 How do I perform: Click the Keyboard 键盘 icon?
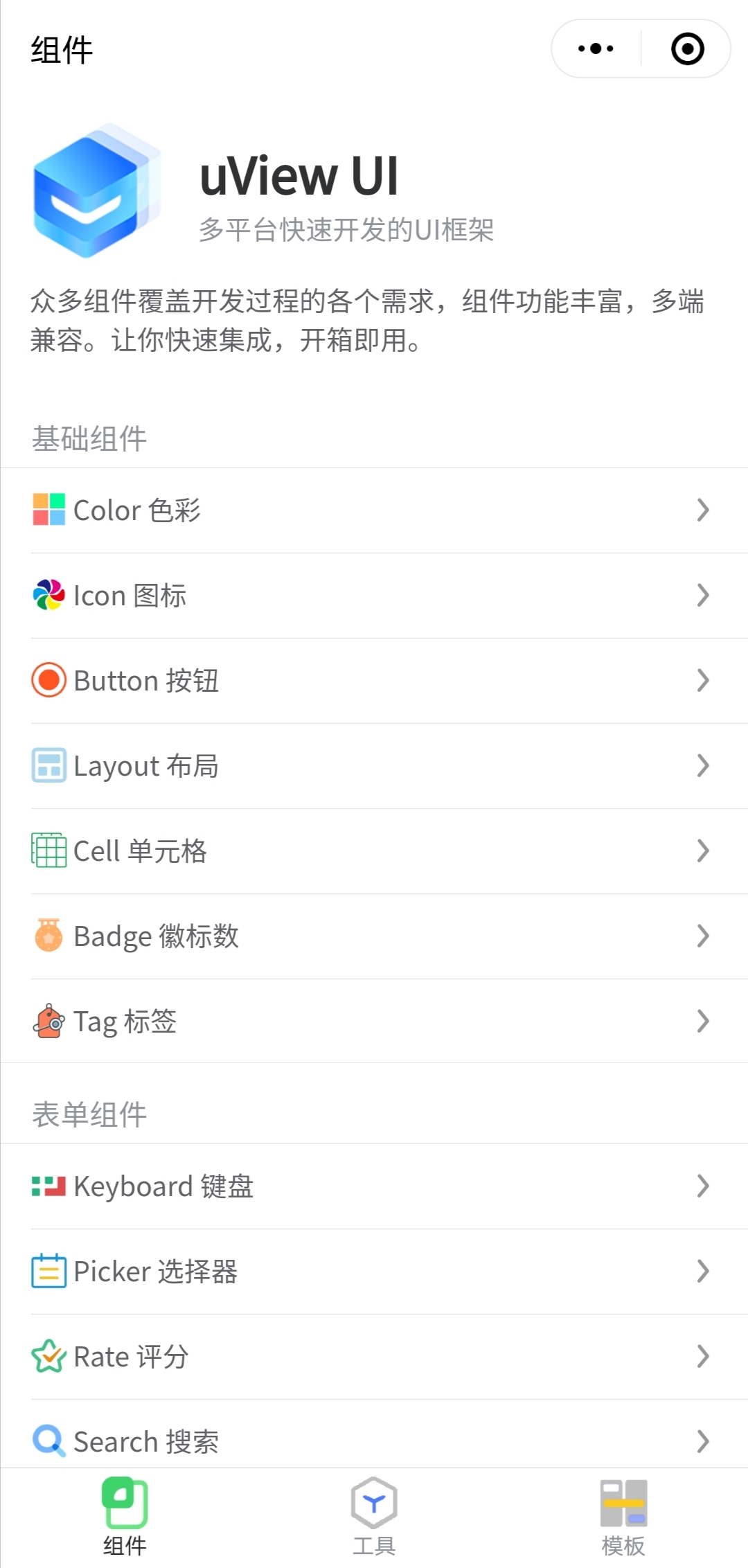48,1185
